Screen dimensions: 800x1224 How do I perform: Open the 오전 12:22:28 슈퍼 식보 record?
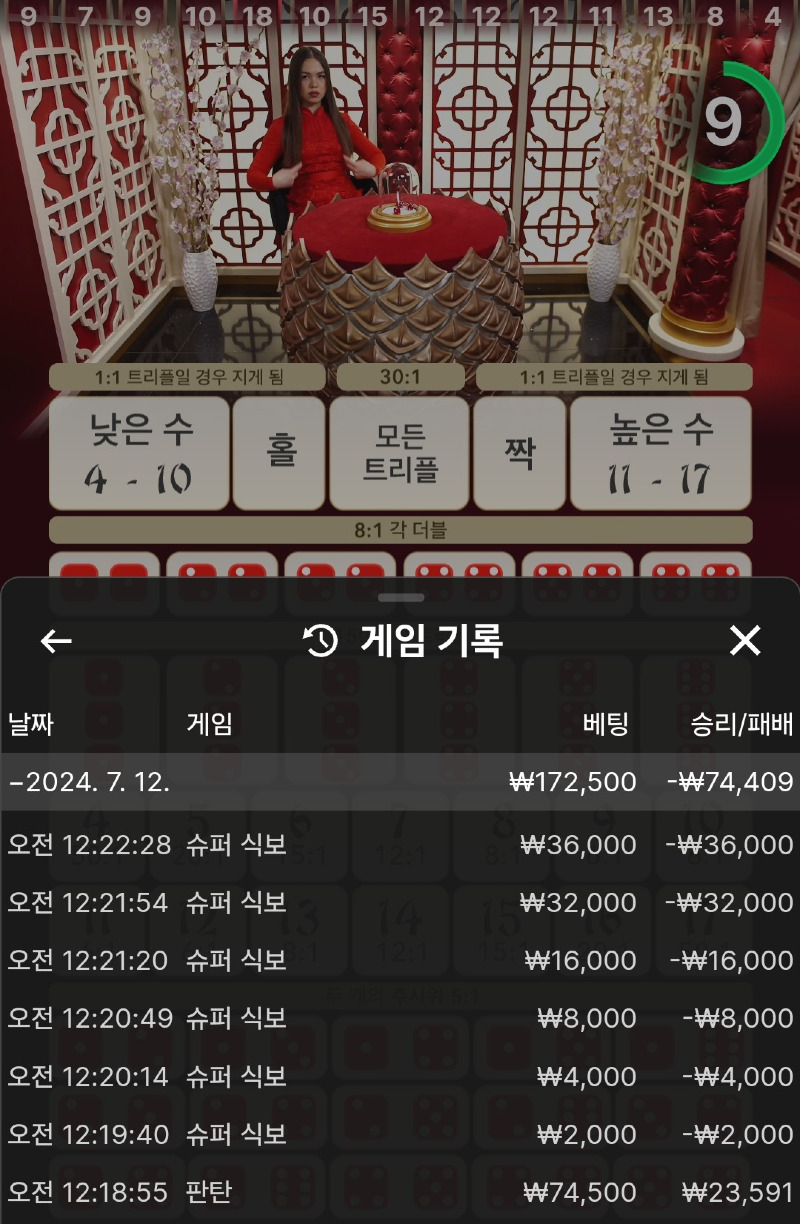point(400,845)
